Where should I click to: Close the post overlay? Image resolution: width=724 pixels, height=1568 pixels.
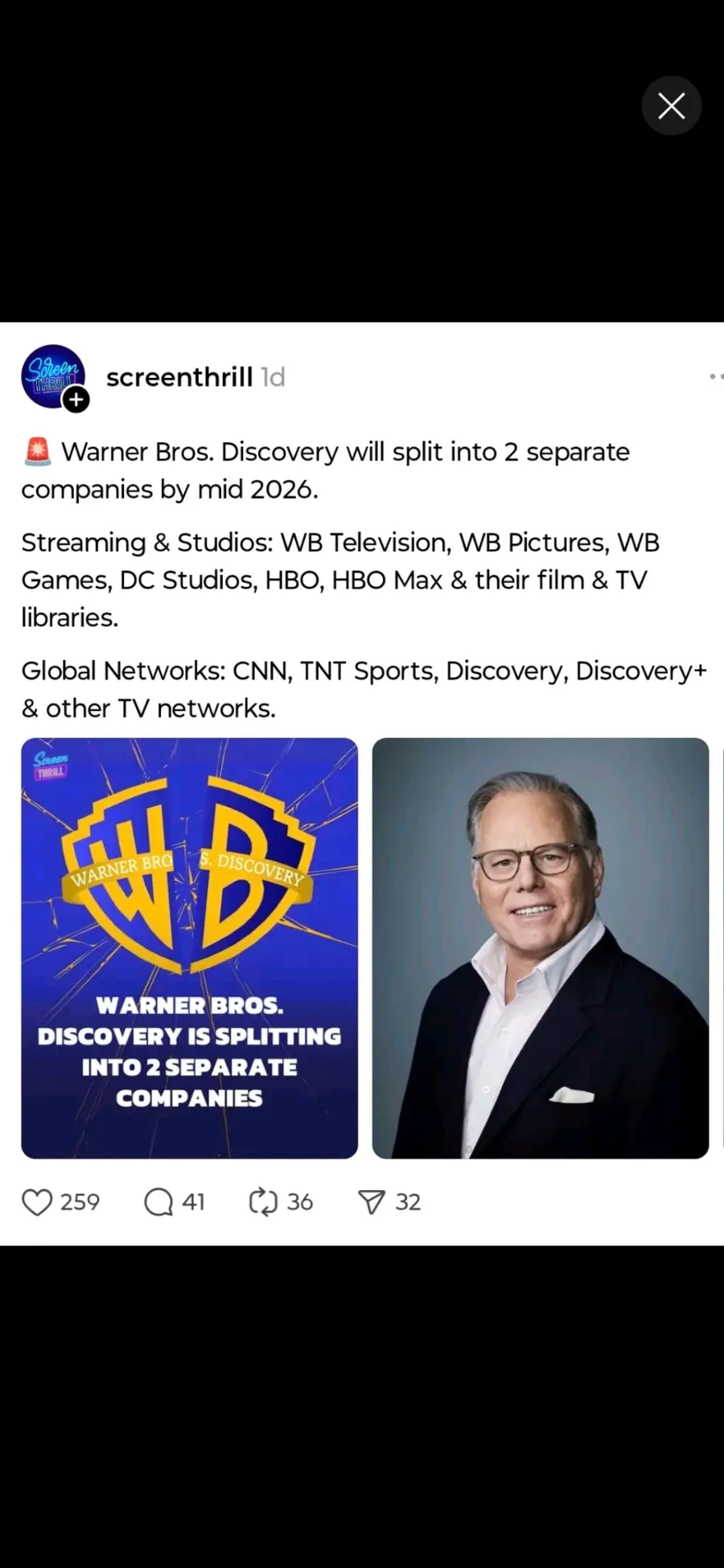tap(671, 105)
